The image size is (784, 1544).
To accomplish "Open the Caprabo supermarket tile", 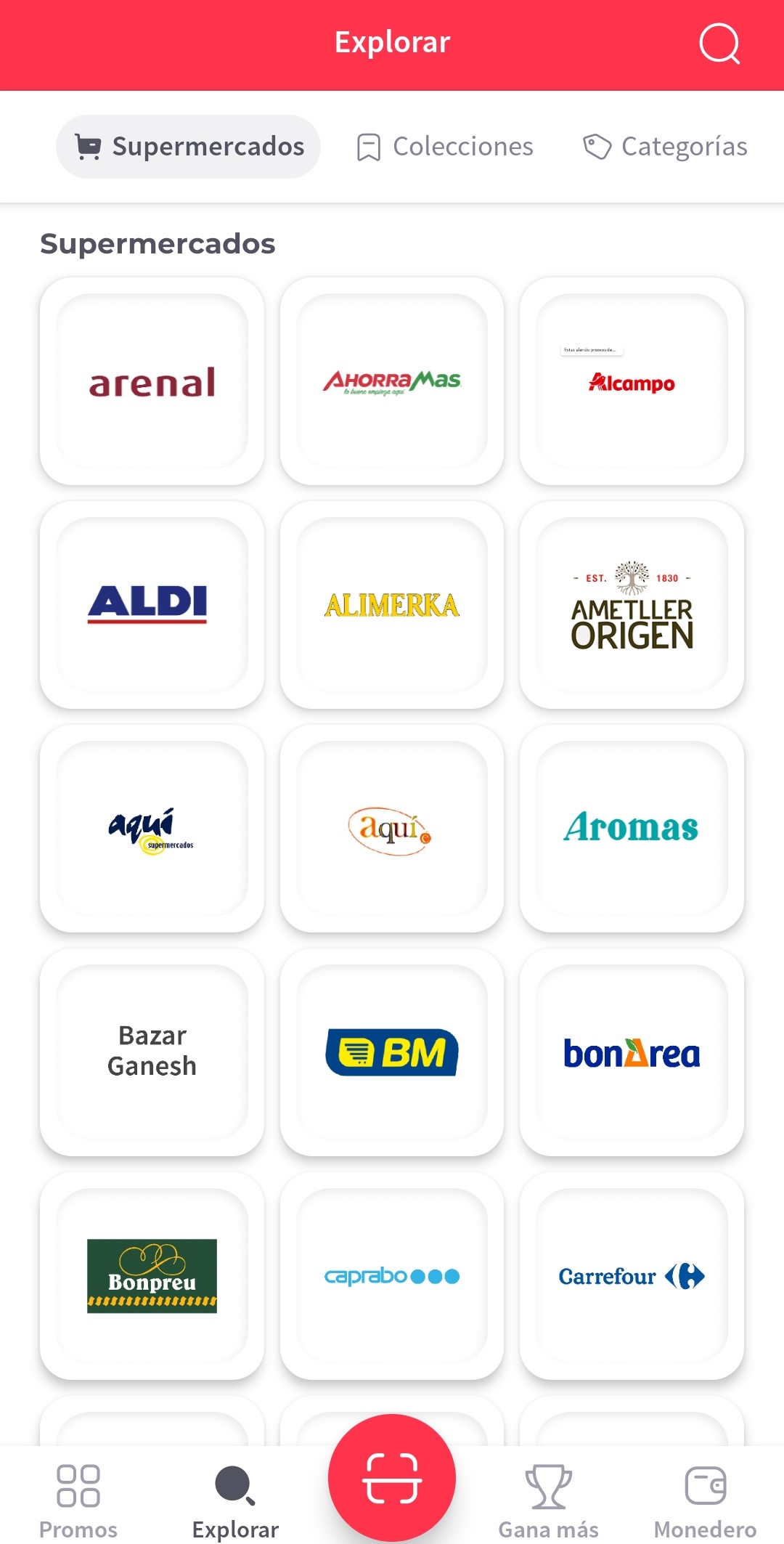I will click(392, 1276).
